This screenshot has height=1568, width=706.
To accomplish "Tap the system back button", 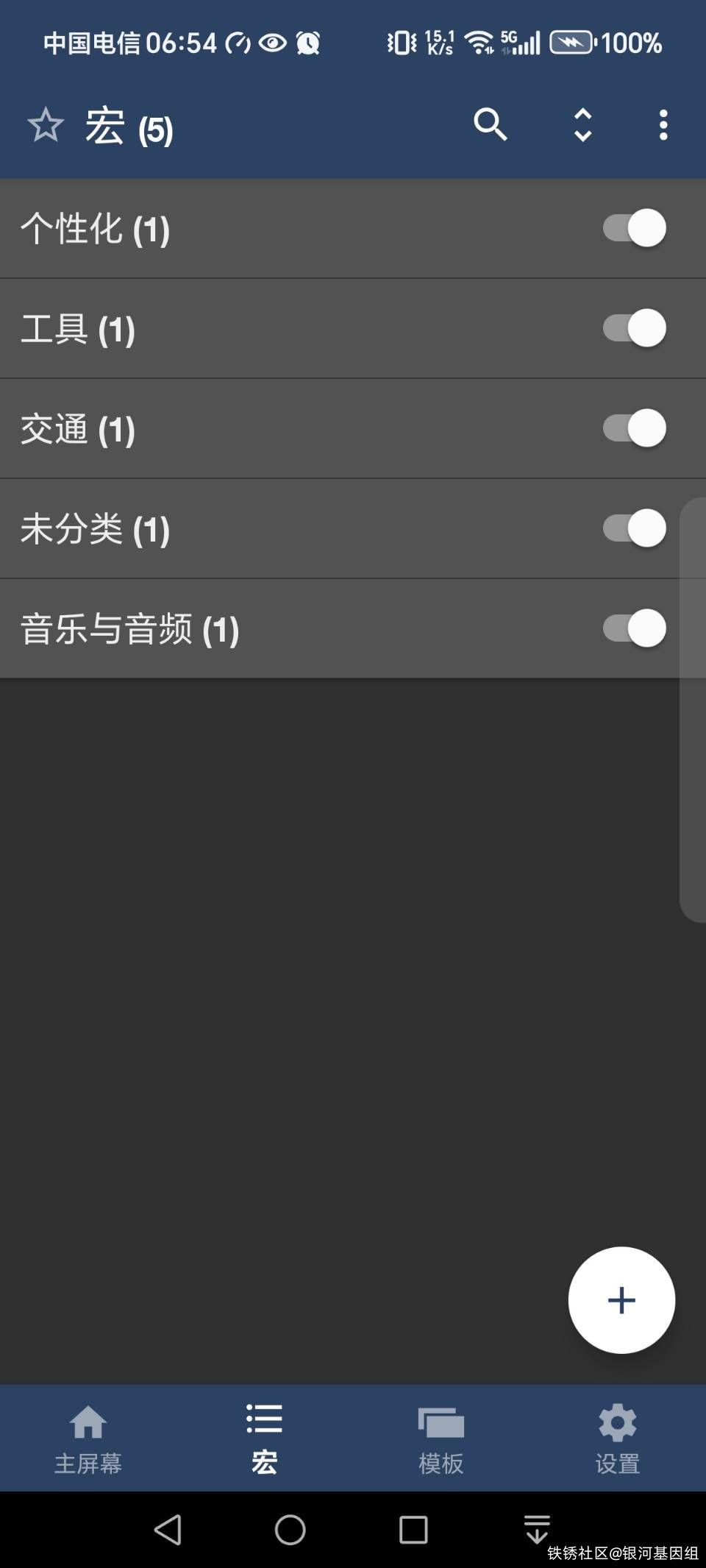I will (168, 1530).
